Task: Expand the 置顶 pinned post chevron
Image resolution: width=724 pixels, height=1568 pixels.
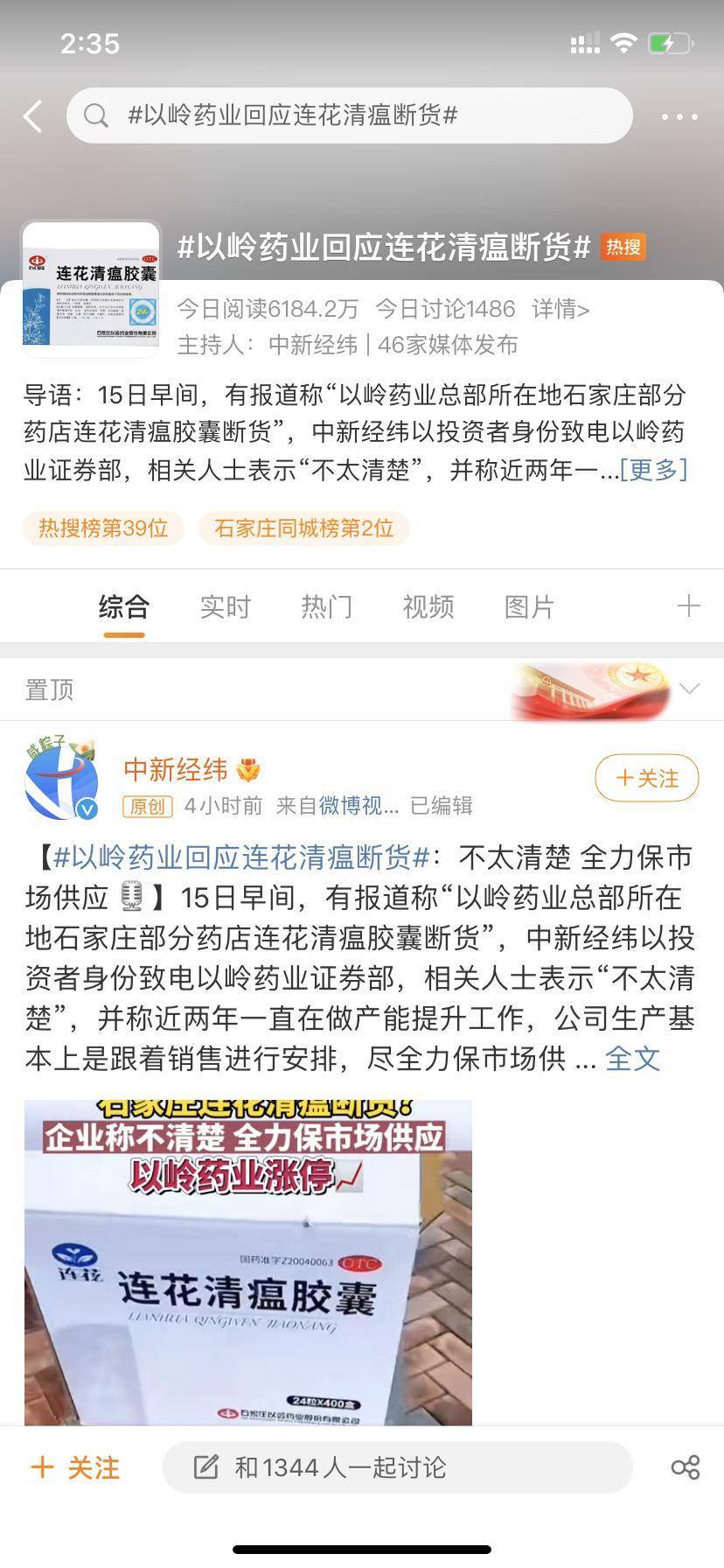Action: click(x=690, y=689)
